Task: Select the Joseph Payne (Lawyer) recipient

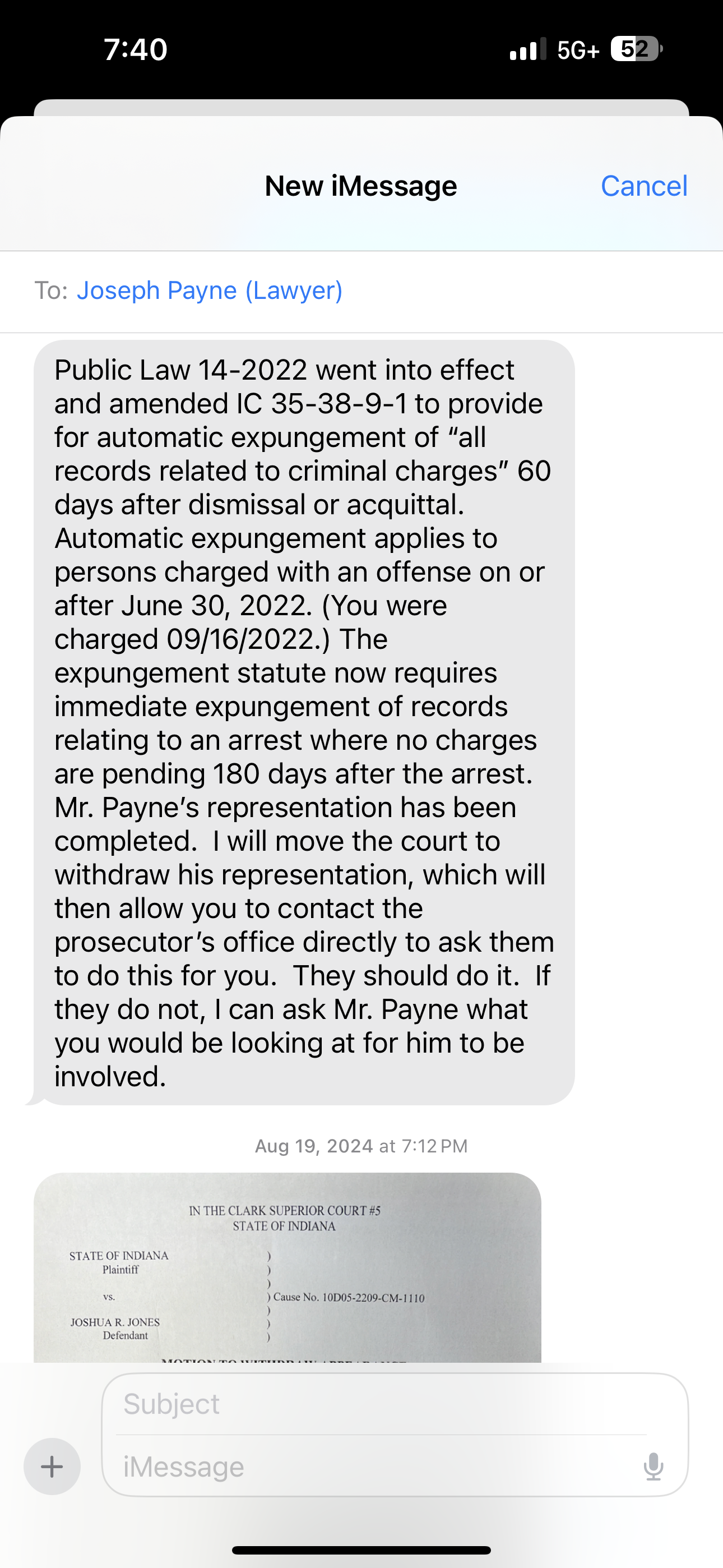Action: [x=210, y=290]
